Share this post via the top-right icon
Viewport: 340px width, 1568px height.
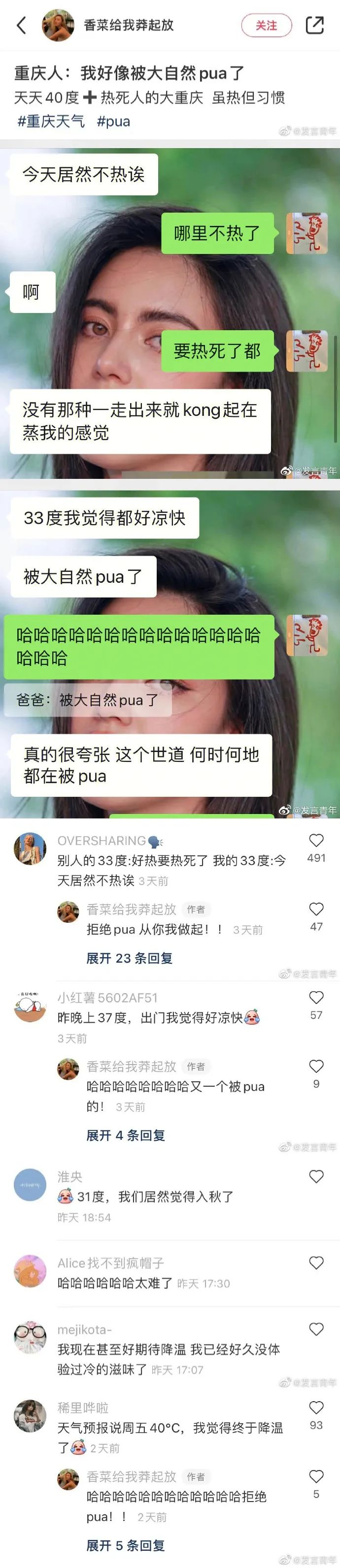pyautogui.click(x=314, y=25)
